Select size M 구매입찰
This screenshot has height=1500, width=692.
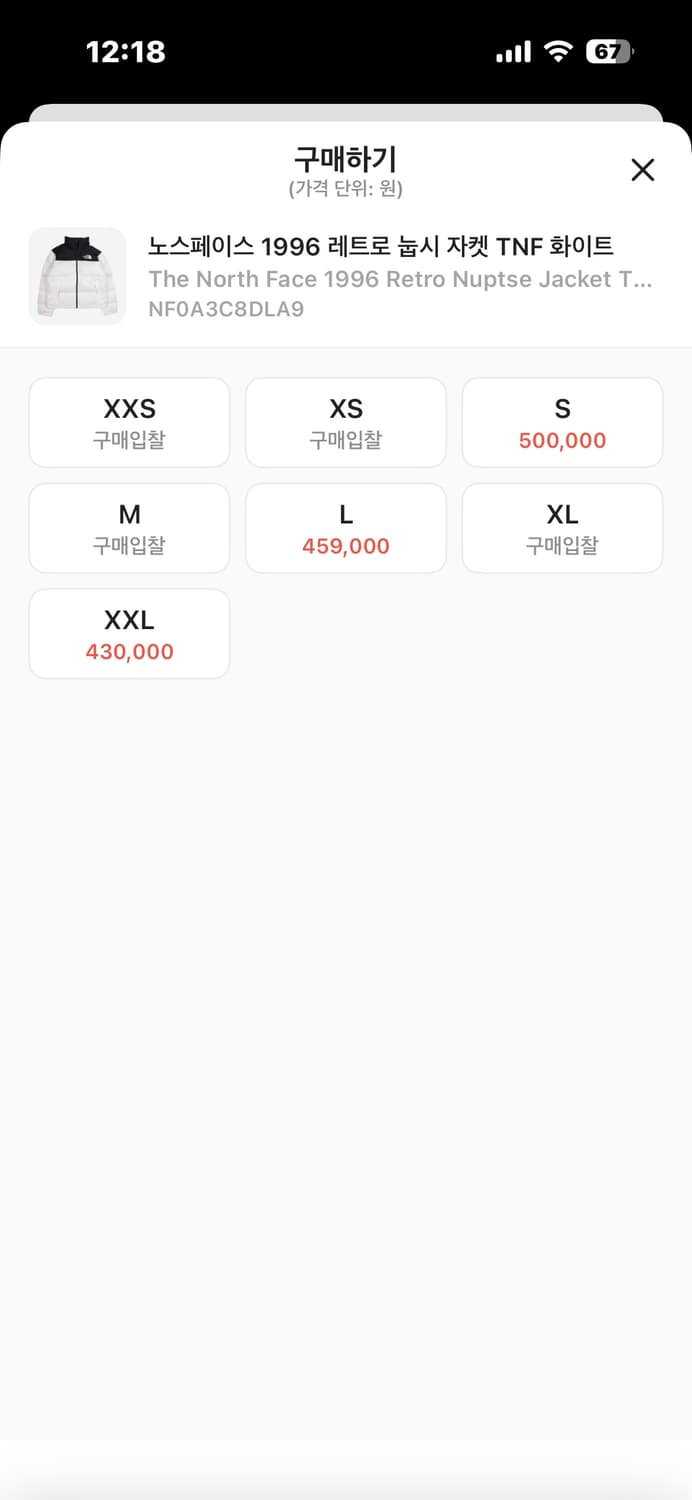coord(129,528)
